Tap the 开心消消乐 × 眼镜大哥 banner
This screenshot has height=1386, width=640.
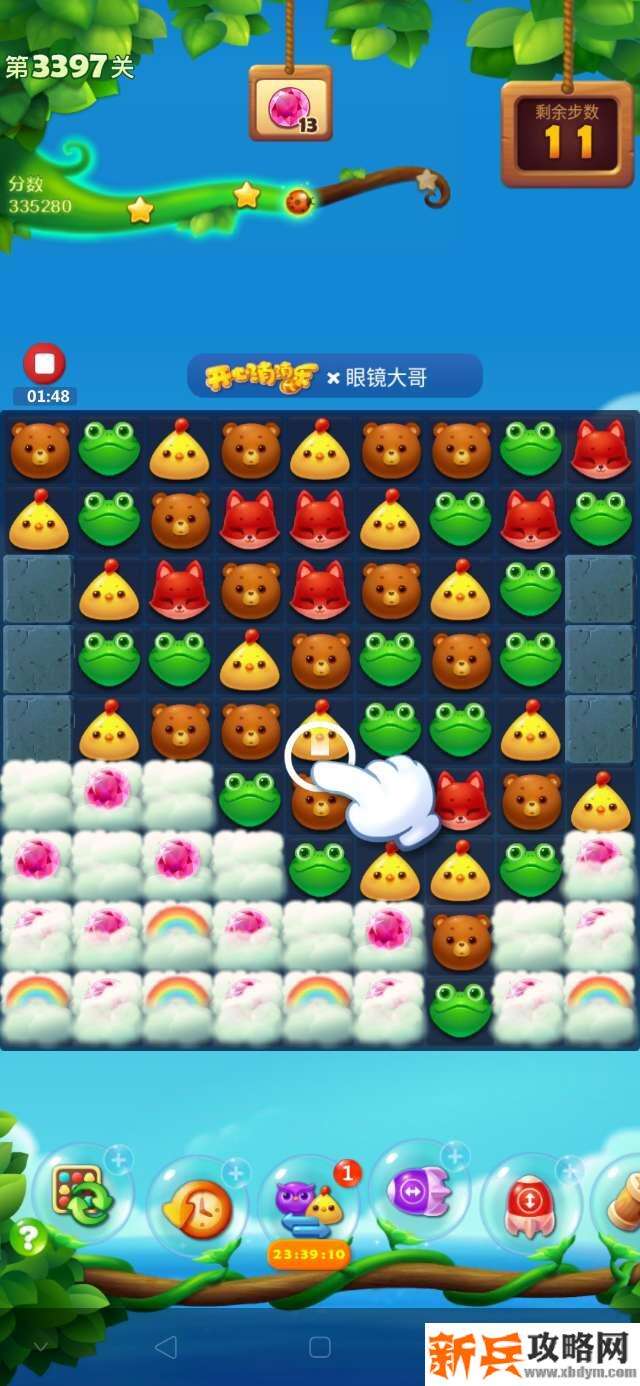point(334,376)
